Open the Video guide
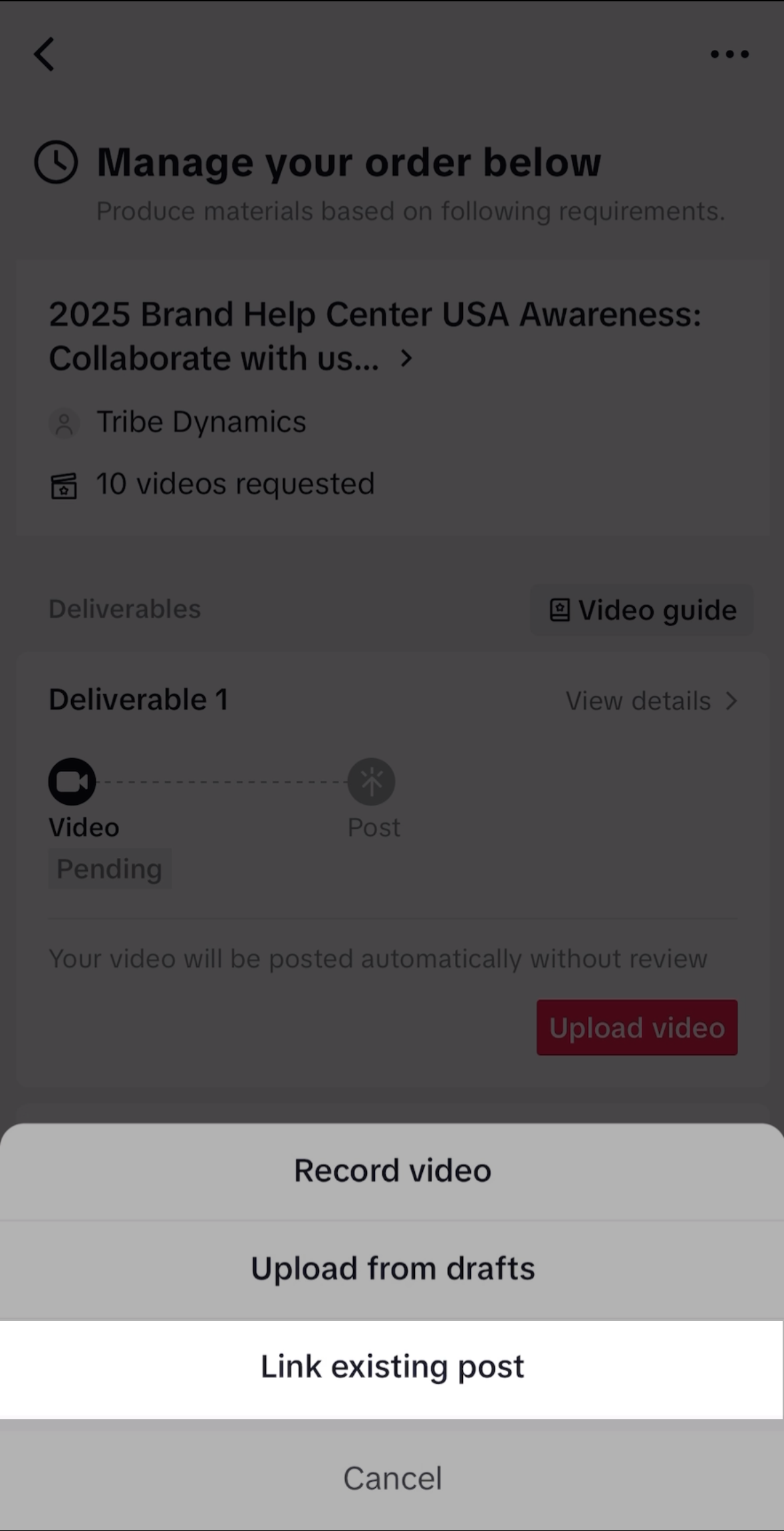This screenshot has height=1531, width=784. point(642,610)
